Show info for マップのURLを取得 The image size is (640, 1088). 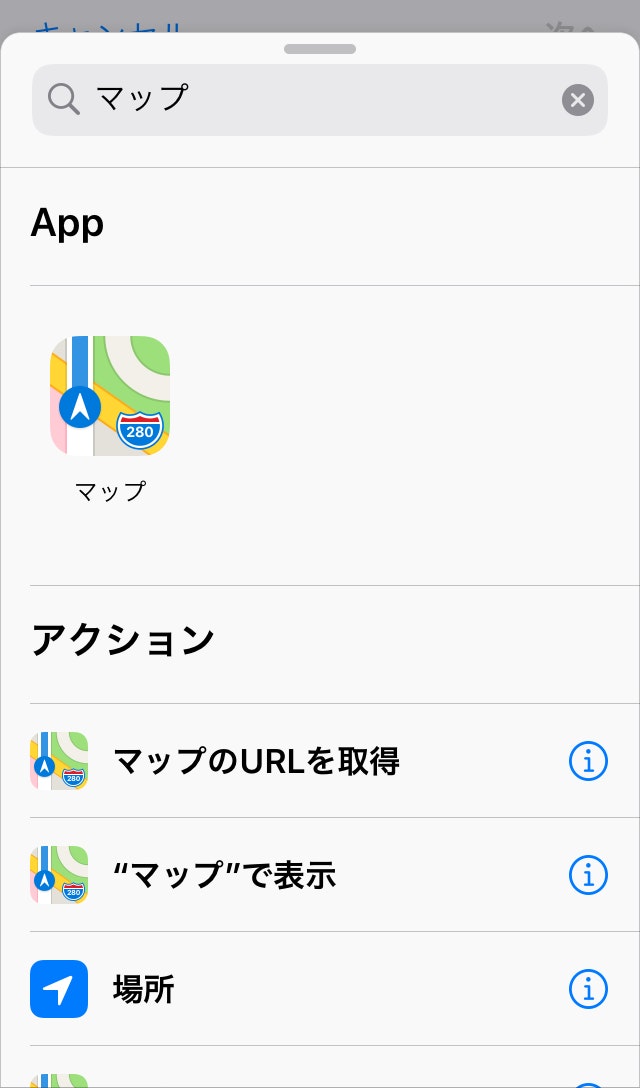[588, 762]
